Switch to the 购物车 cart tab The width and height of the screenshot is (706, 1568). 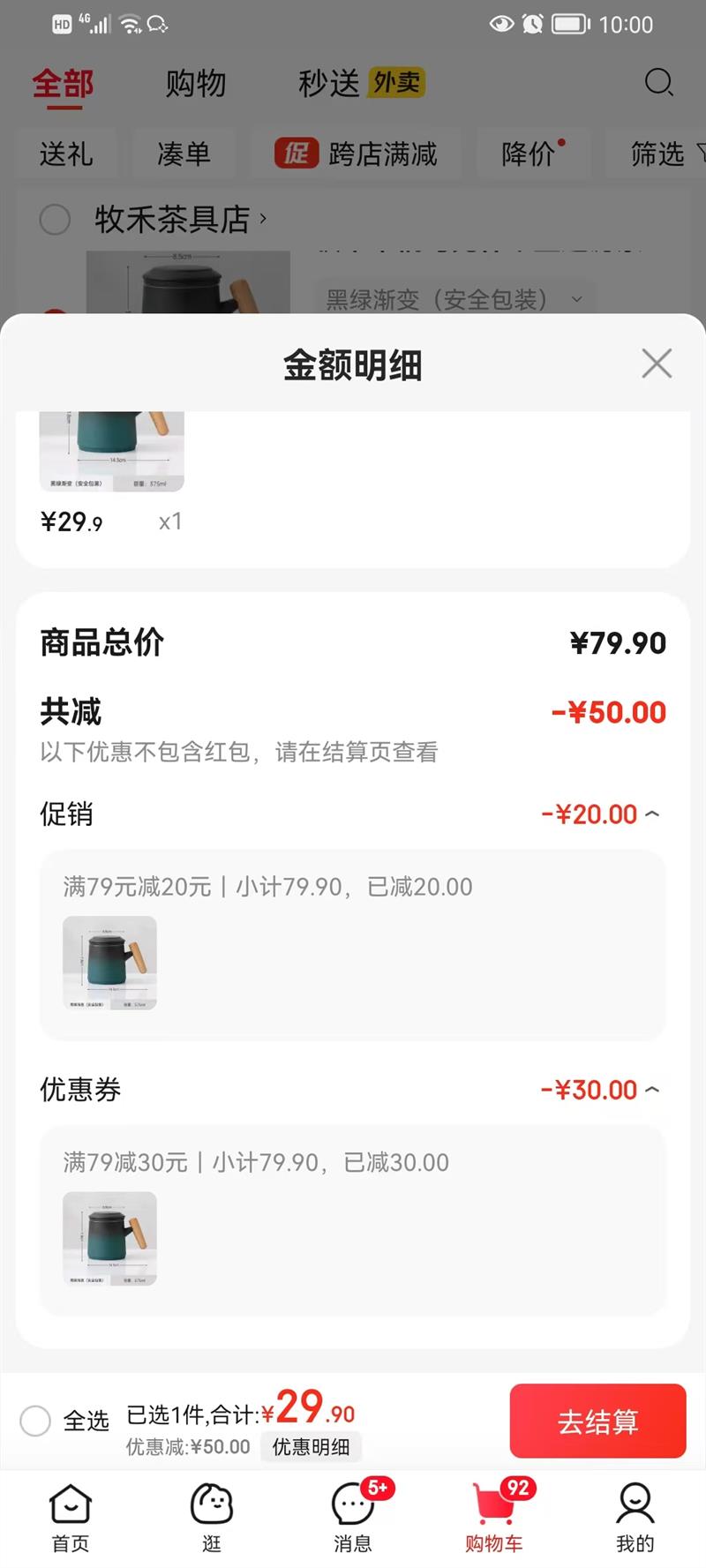pos(494,1518)
